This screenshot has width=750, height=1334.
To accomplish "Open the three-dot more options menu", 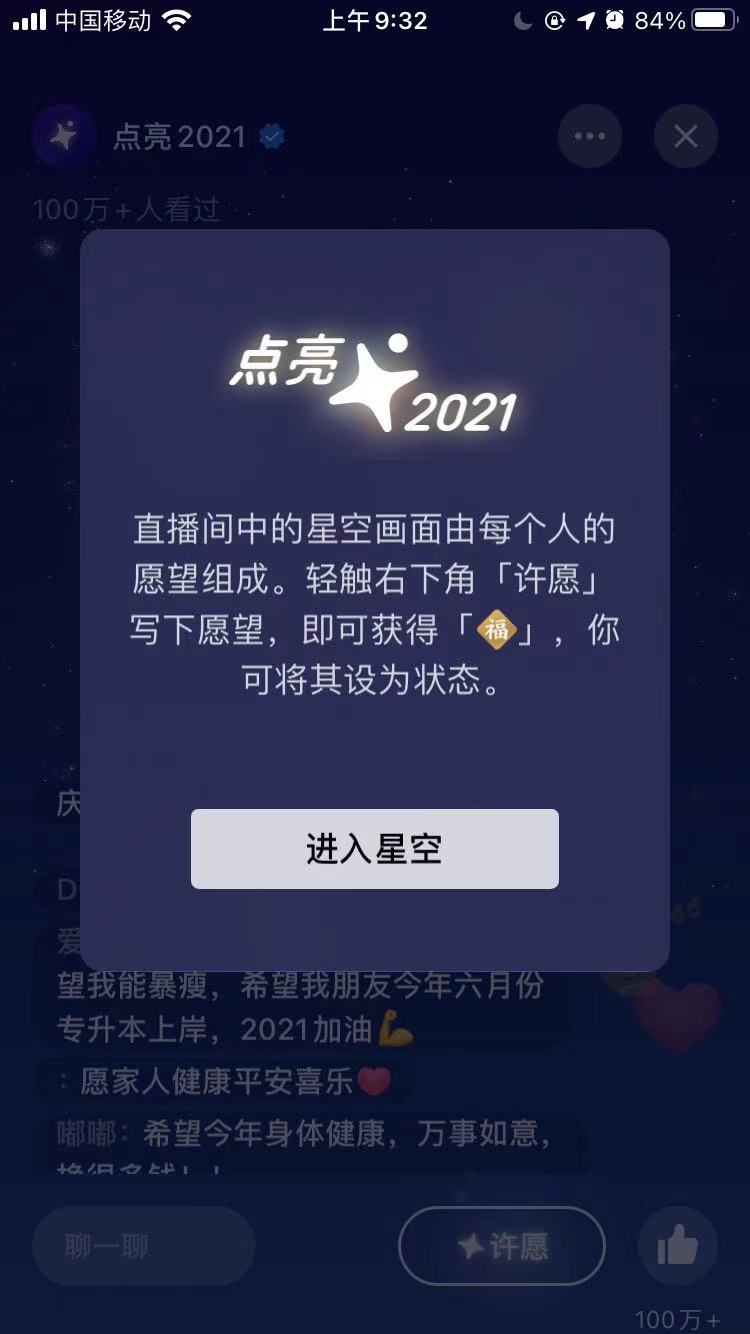I will click(x=589, y=136).
